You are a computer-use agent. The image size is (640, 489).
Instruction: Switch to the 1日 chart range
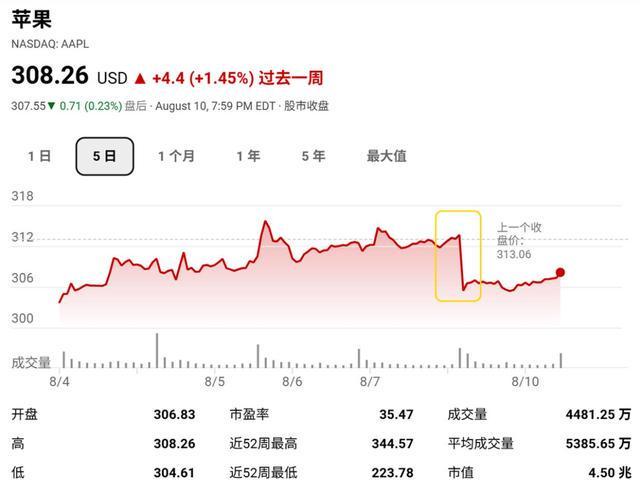(40, 156)
